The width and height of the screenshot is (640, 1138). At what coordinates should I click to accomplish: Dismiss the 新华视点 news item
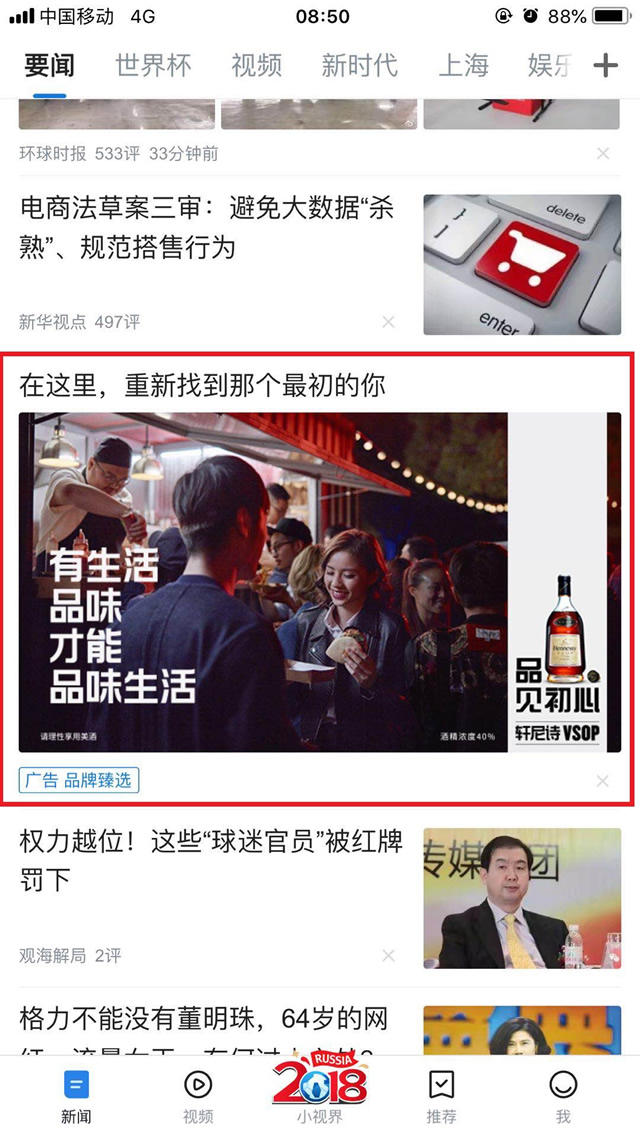tap(389, 321)
